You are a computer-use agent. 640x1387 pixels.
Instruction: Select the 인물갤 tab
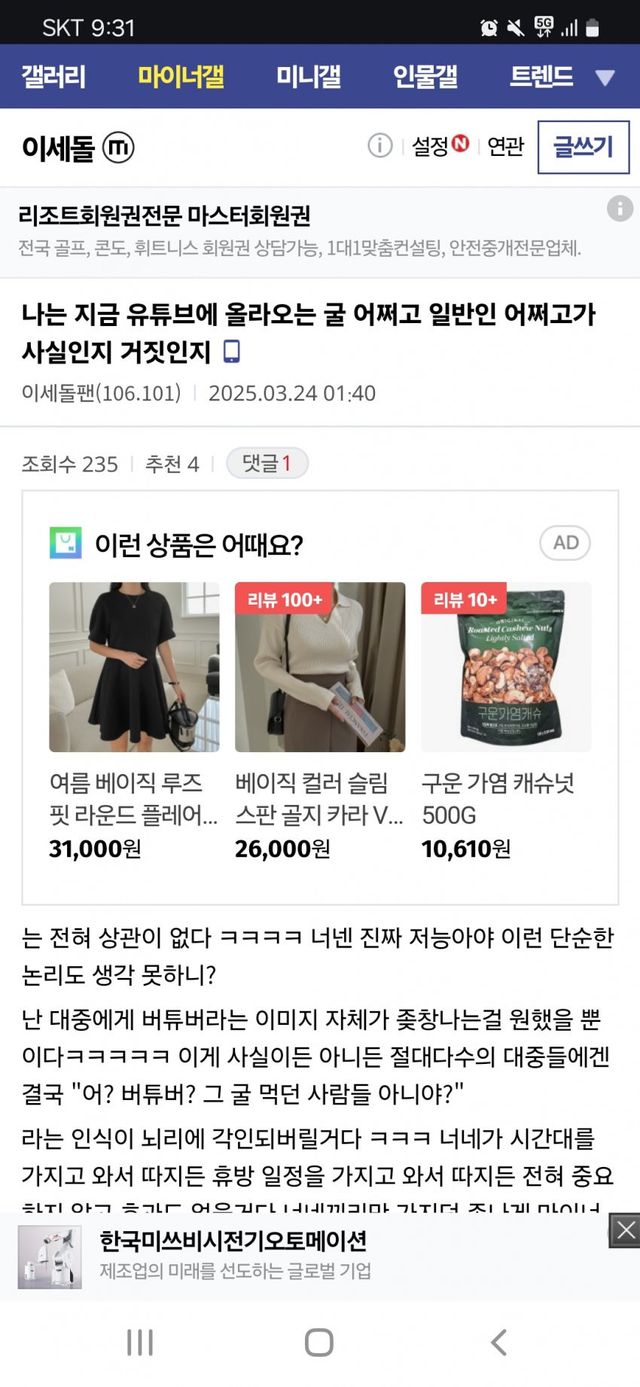coord(425,77)
